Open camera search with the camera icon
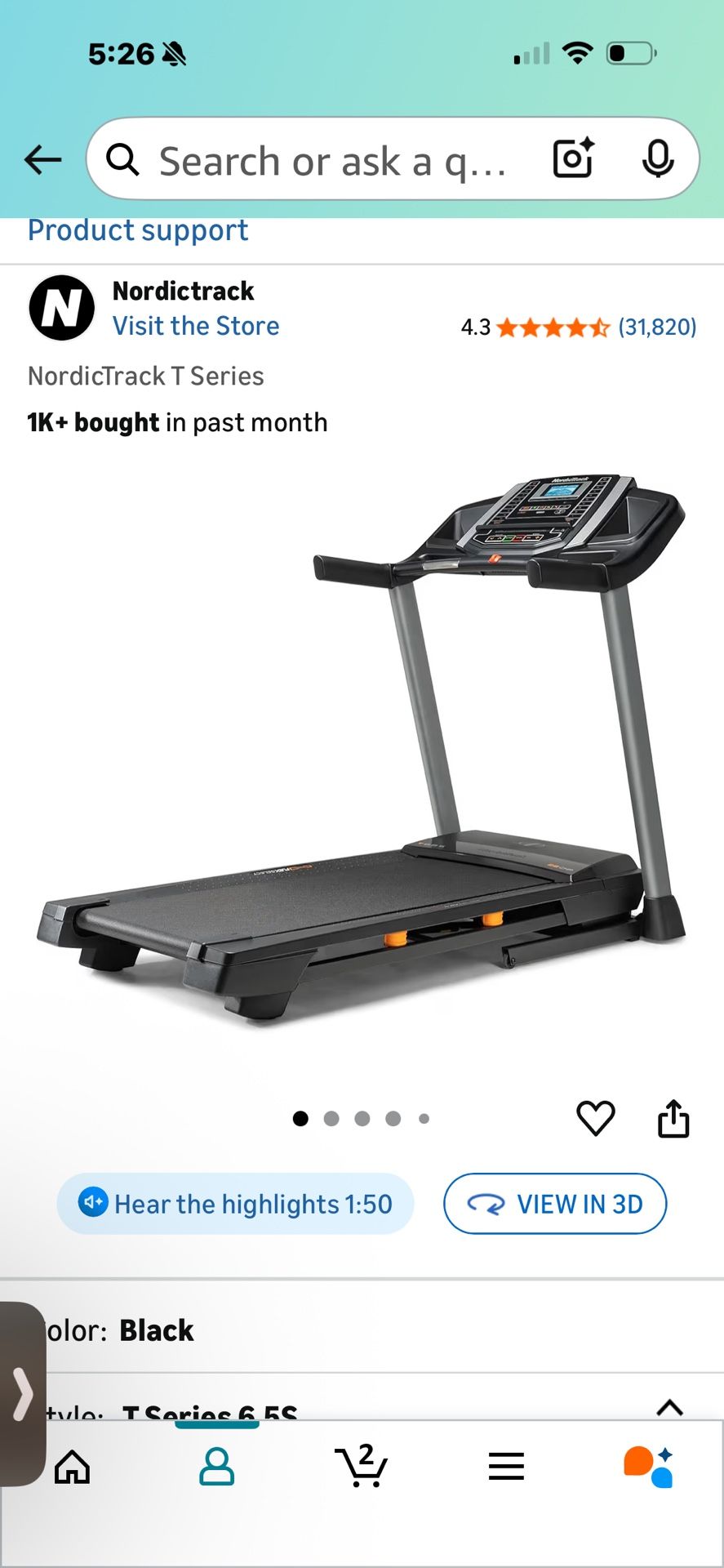The height and width of the screenshot is (1568, 724). [x=573, y=159]
